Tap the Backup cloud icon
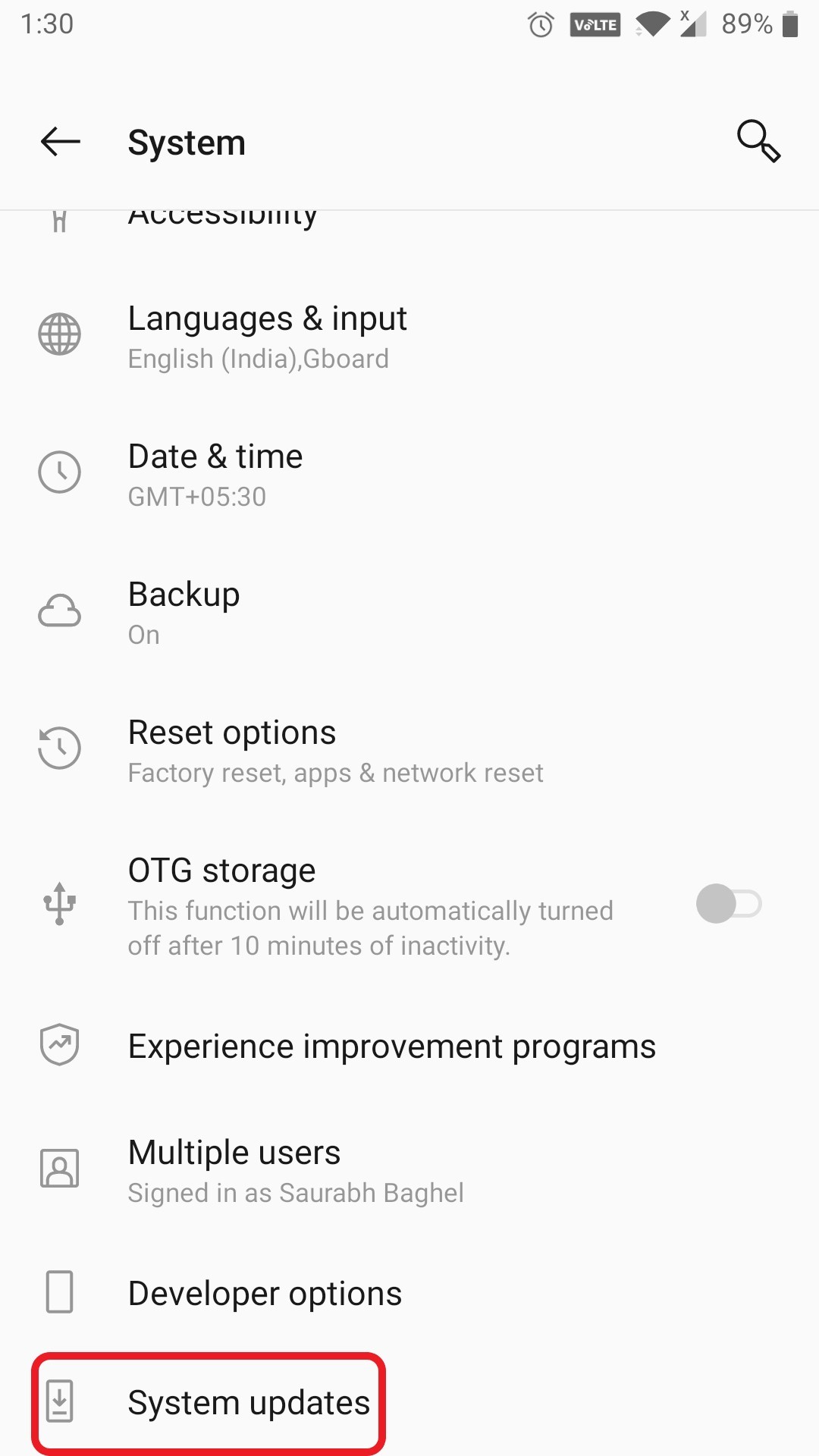The width and height of the screenshot is (819, 1456). pyautogui.click(x=60, y=610)
